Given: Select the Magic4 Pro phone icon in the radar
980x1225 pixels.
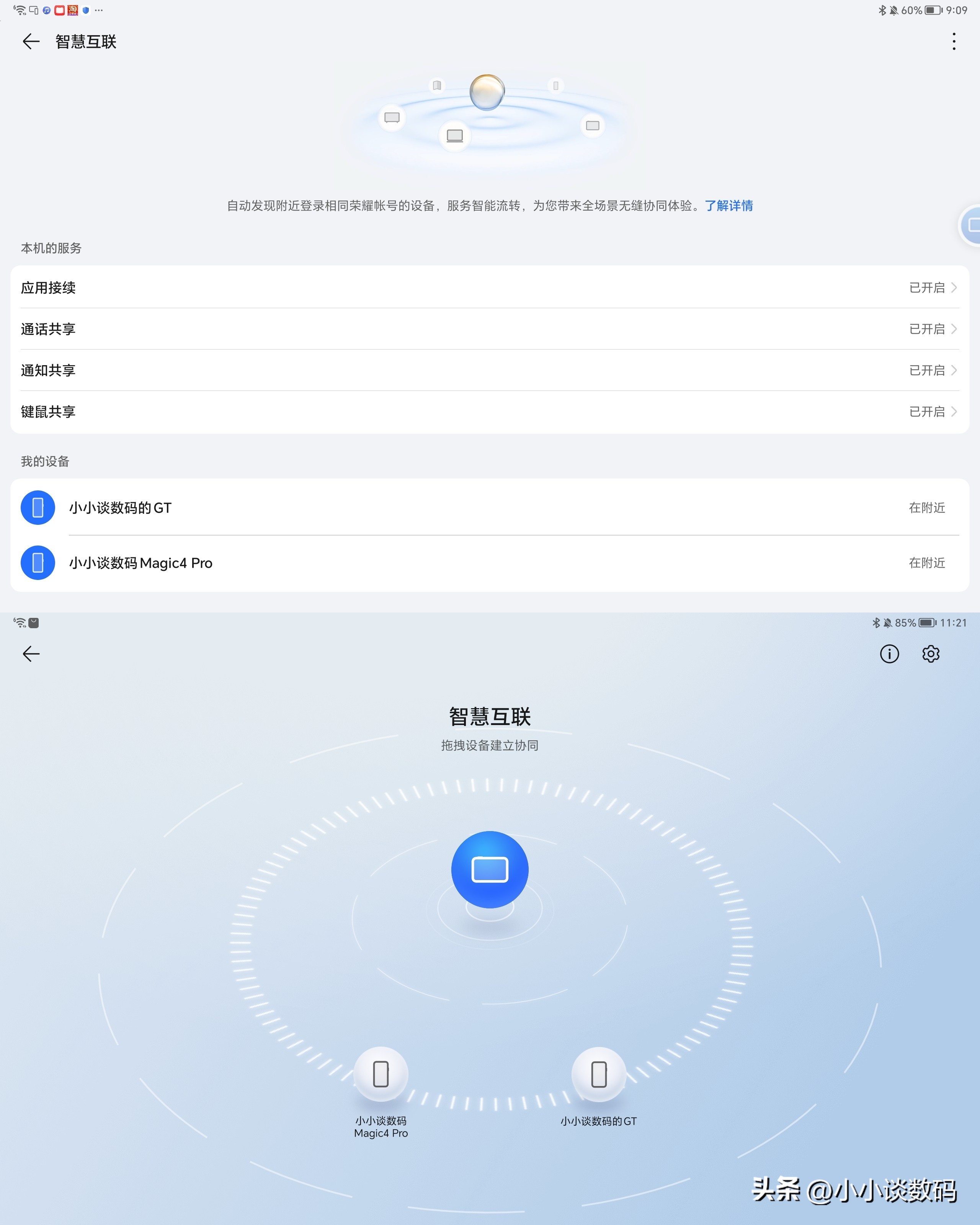Looking at the screenshot, I should click(x=381, y=1074).
